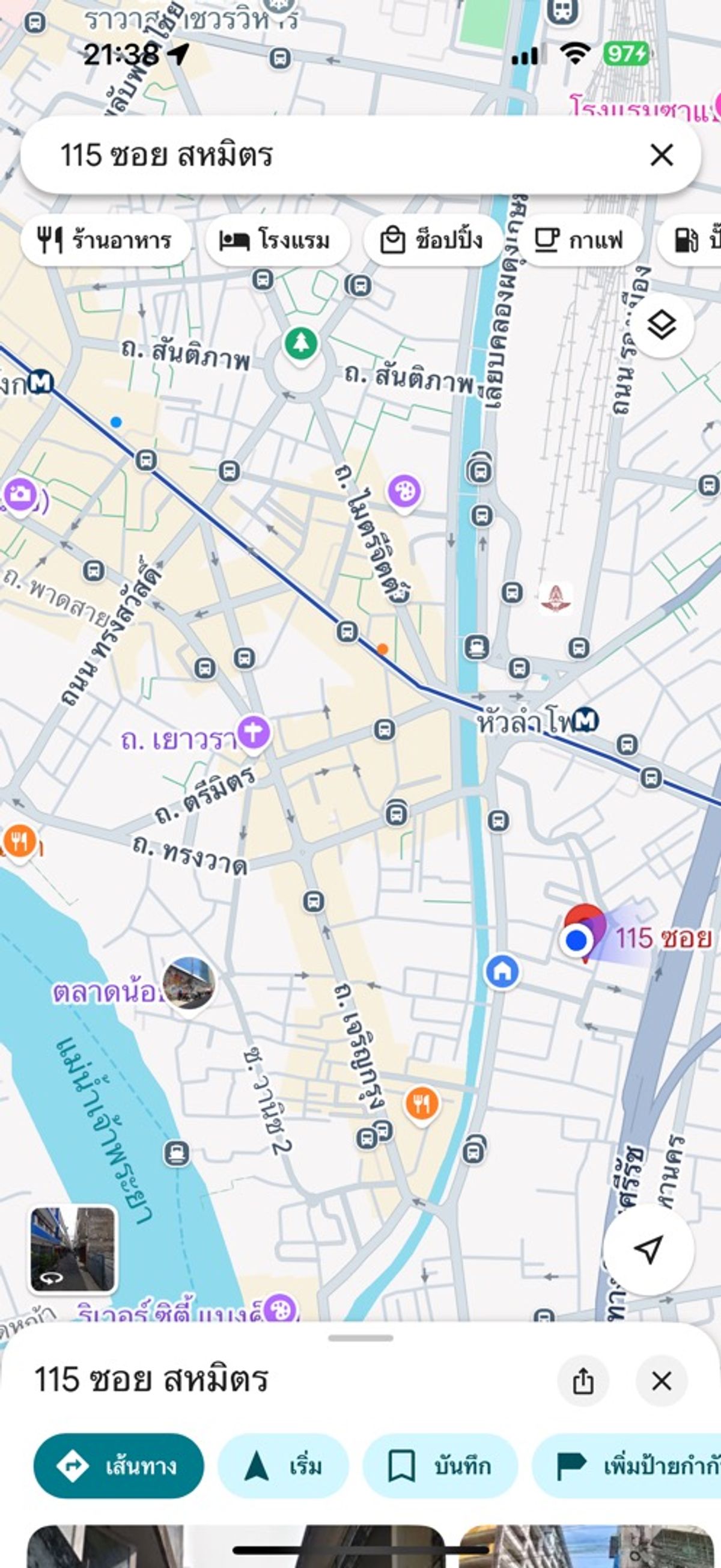
Task: Clear the search text with the X
Action: (662, 155)
